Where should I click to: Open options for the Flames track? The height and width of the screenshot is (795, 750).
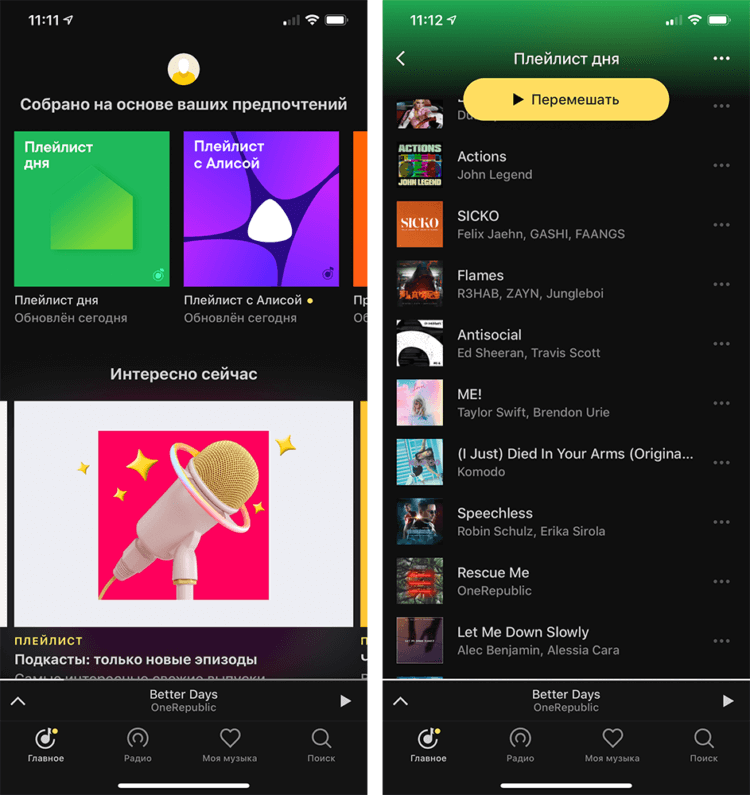pyautogui.click(x=721, y=284)
